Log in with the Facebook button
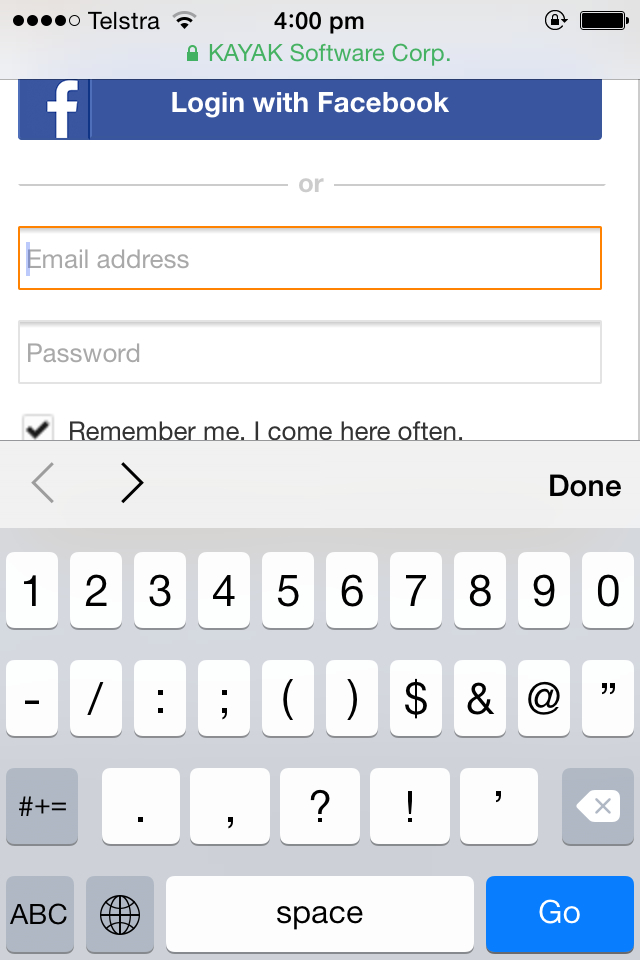 [310, 104]
